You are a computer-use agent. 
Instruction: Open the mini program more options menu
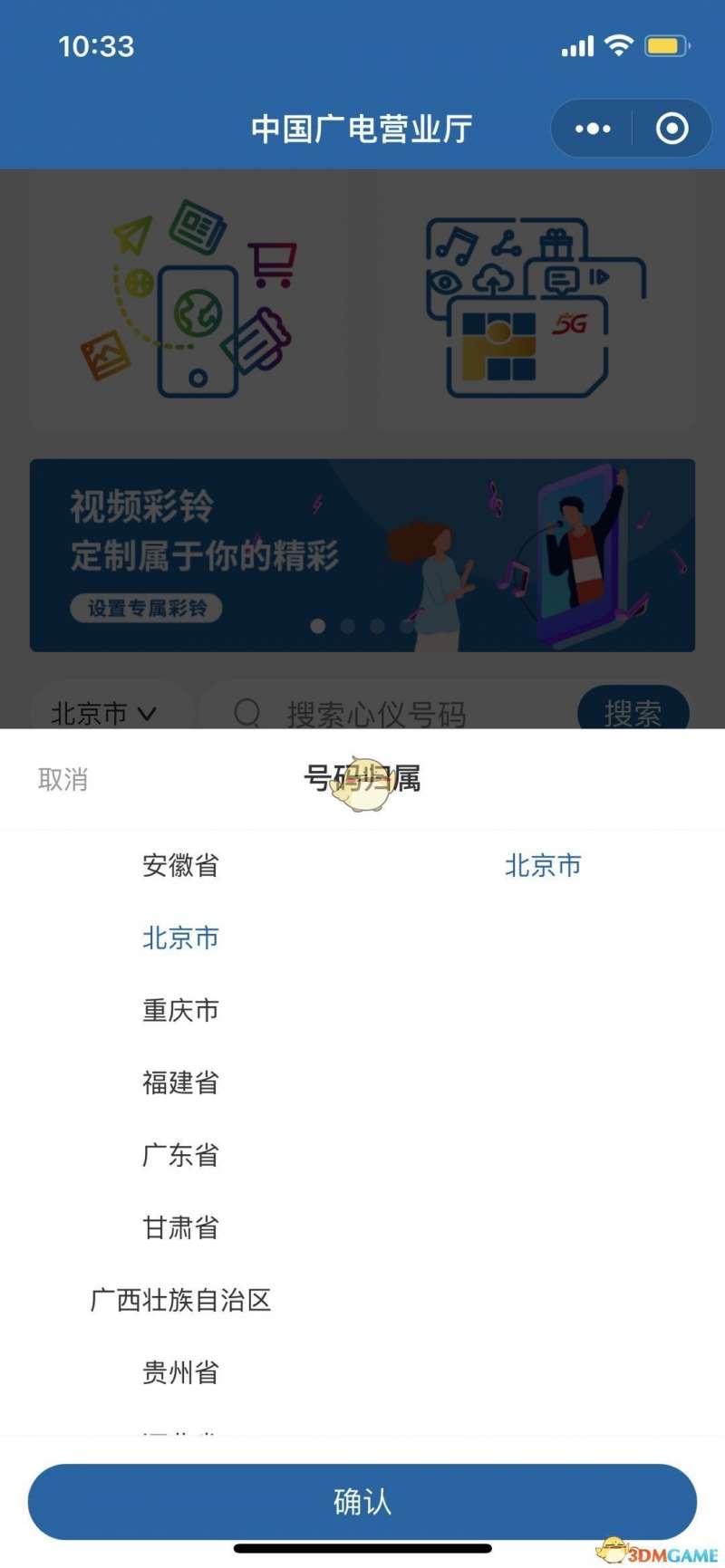click(593, 129)
